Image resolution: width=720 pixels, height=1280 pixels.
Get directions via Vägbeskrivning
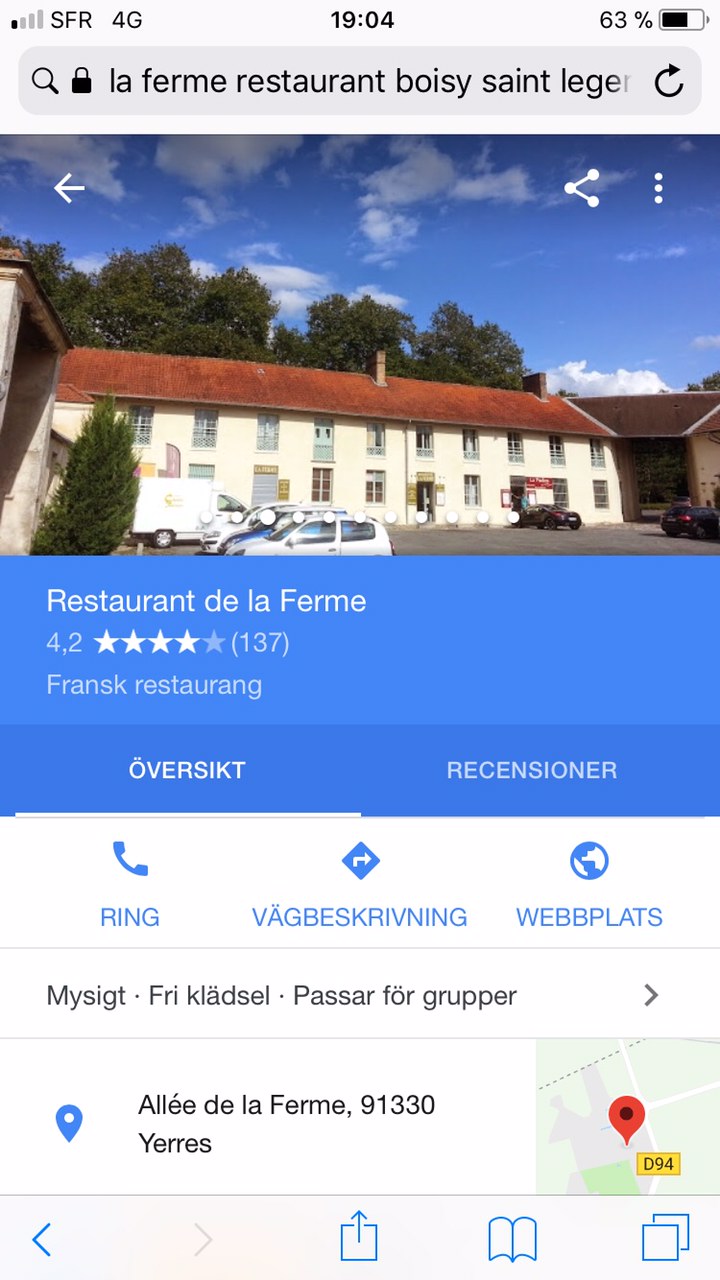360,884
